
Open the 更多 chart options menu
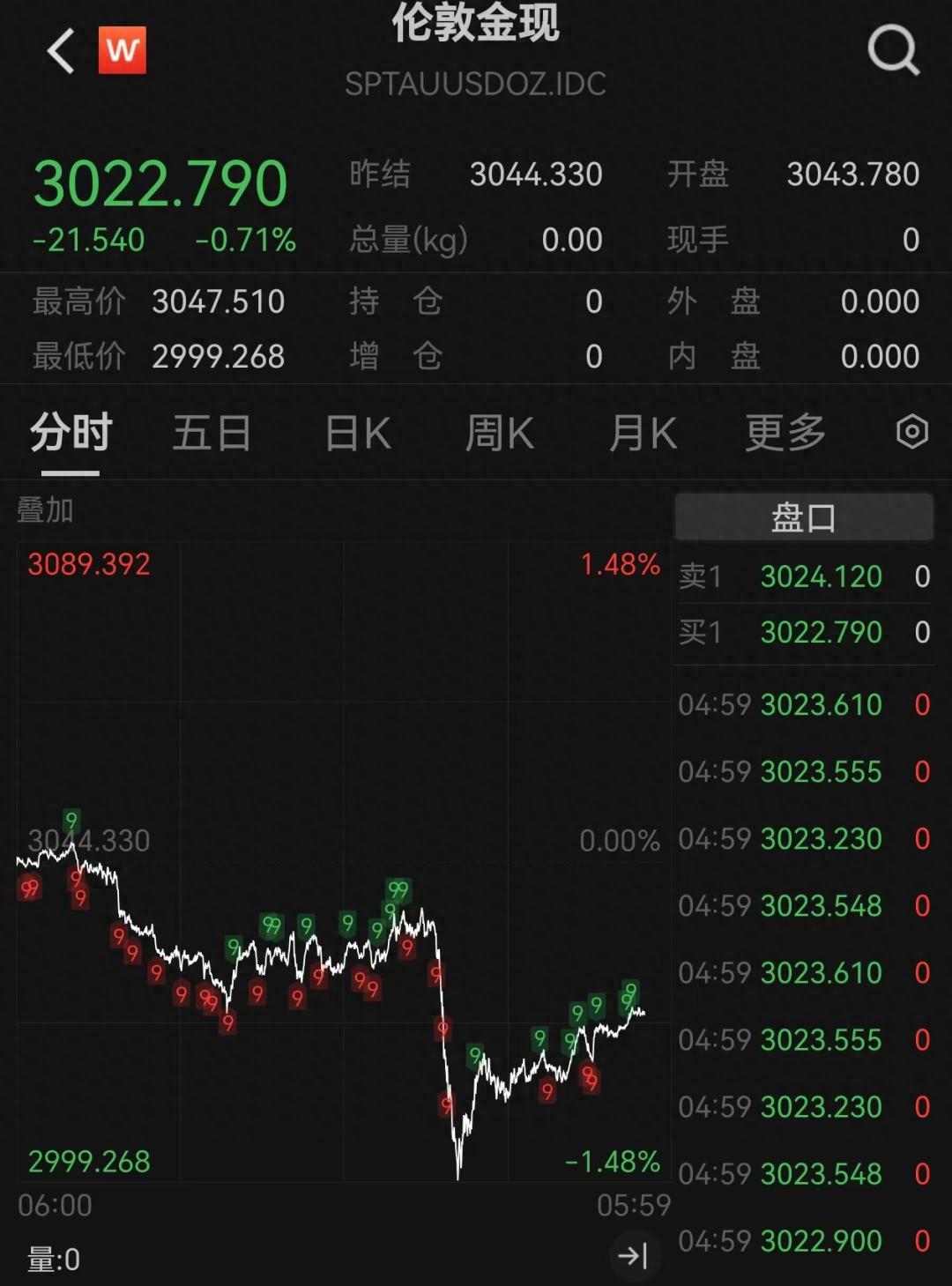pos(783,432)
